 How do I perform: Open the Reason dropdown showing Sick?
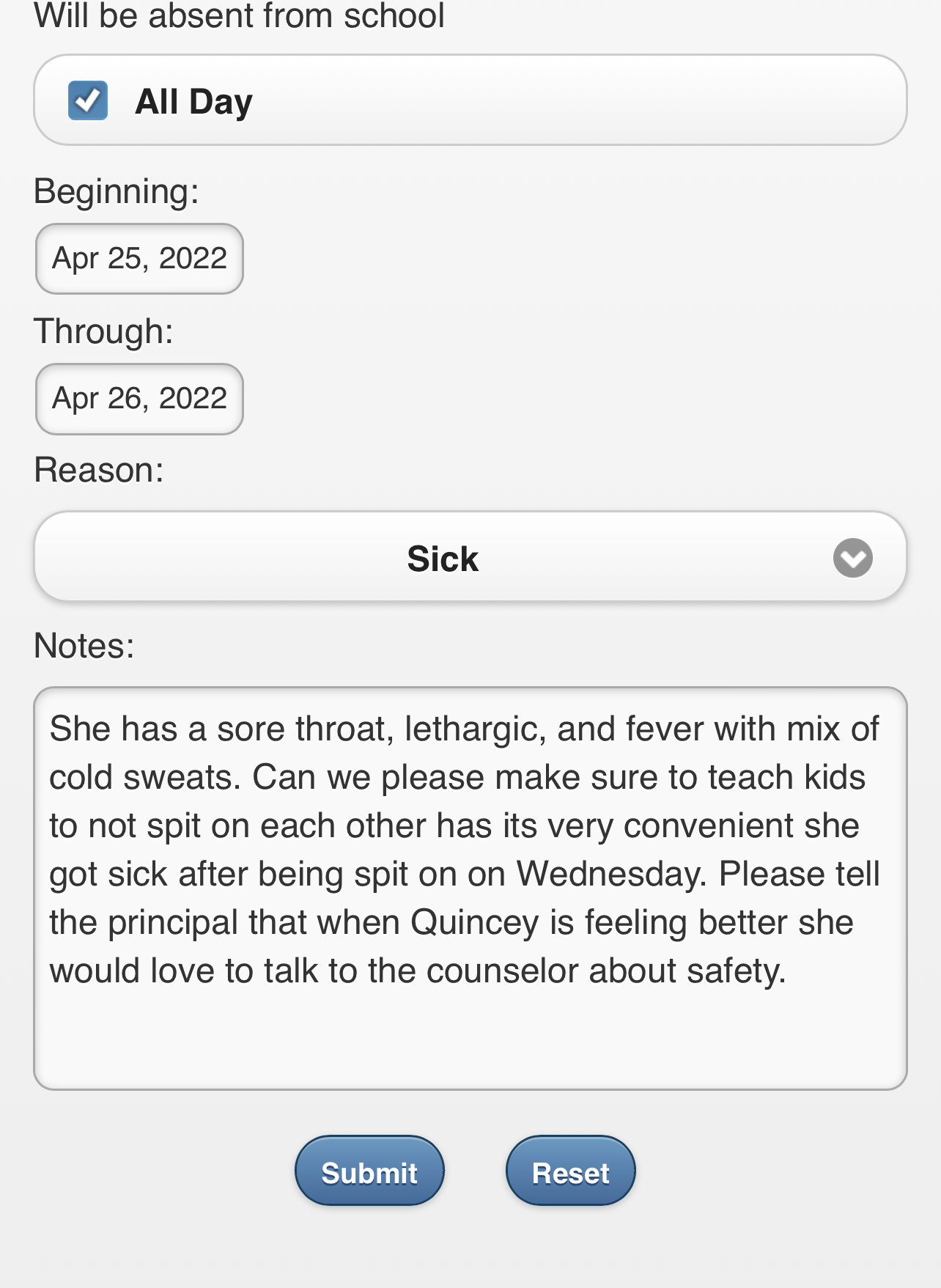(x=470, y=558)
